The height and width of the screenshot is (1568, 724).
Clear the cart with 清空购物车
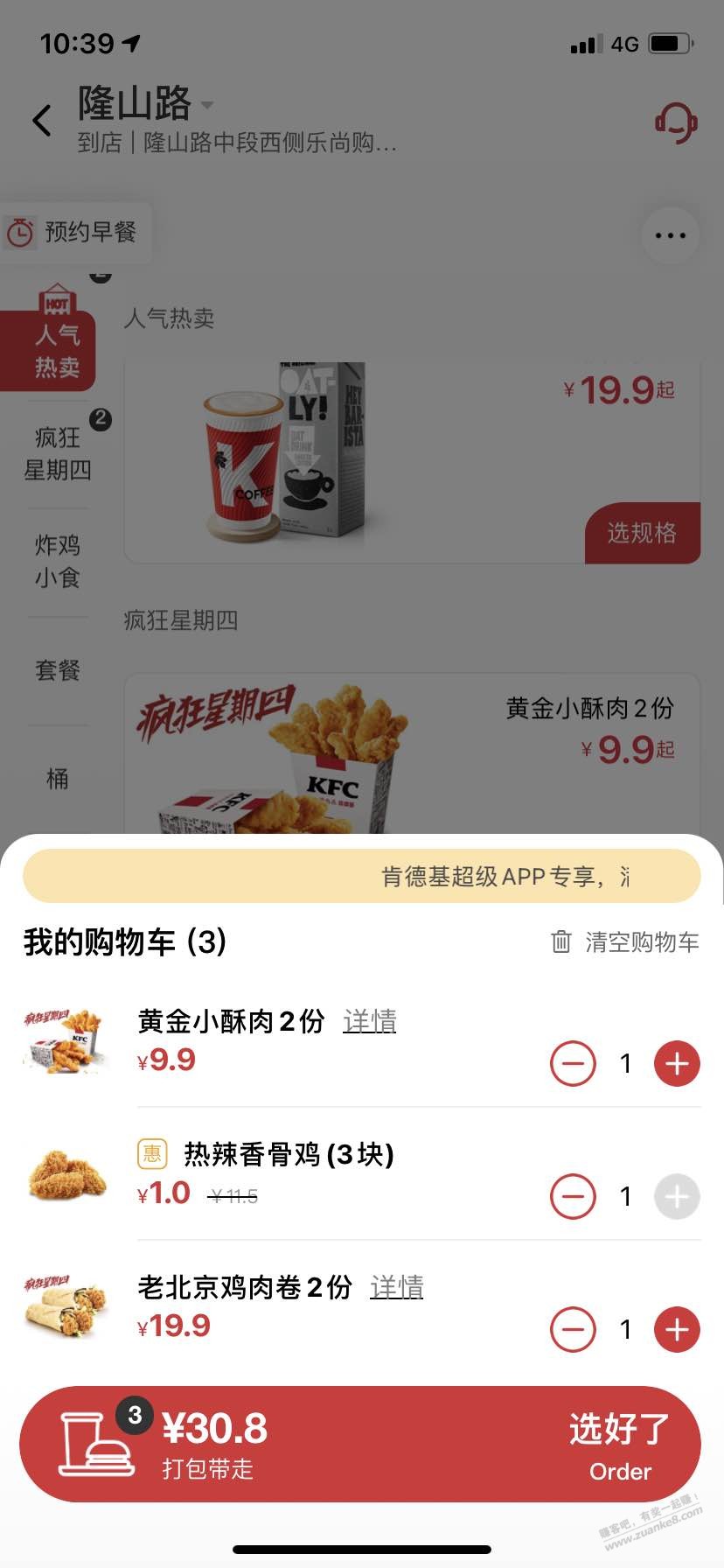[x=625, y=942]
